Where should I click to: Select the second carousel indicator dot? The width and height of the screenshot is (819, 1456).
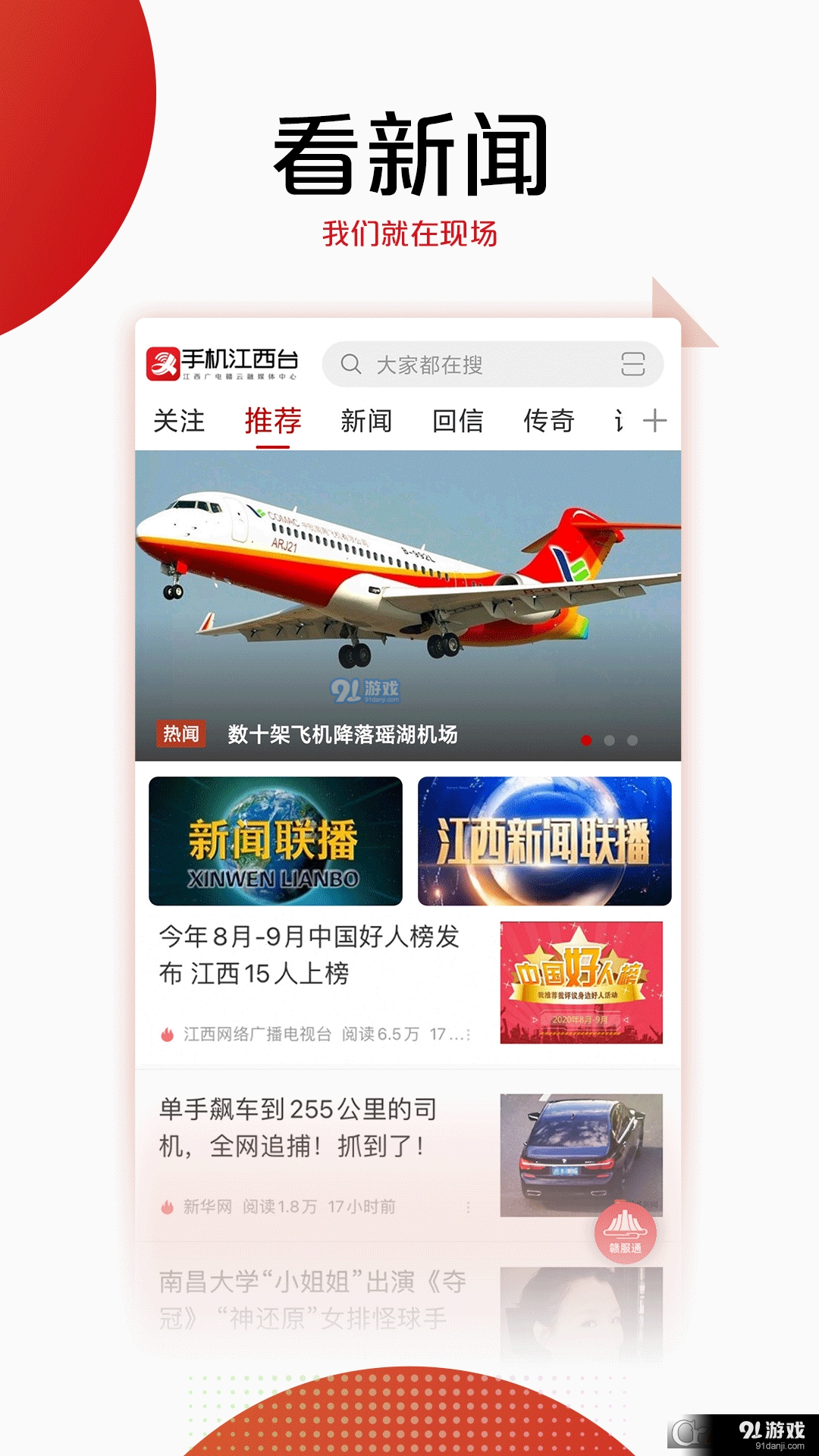pos(609,740)
